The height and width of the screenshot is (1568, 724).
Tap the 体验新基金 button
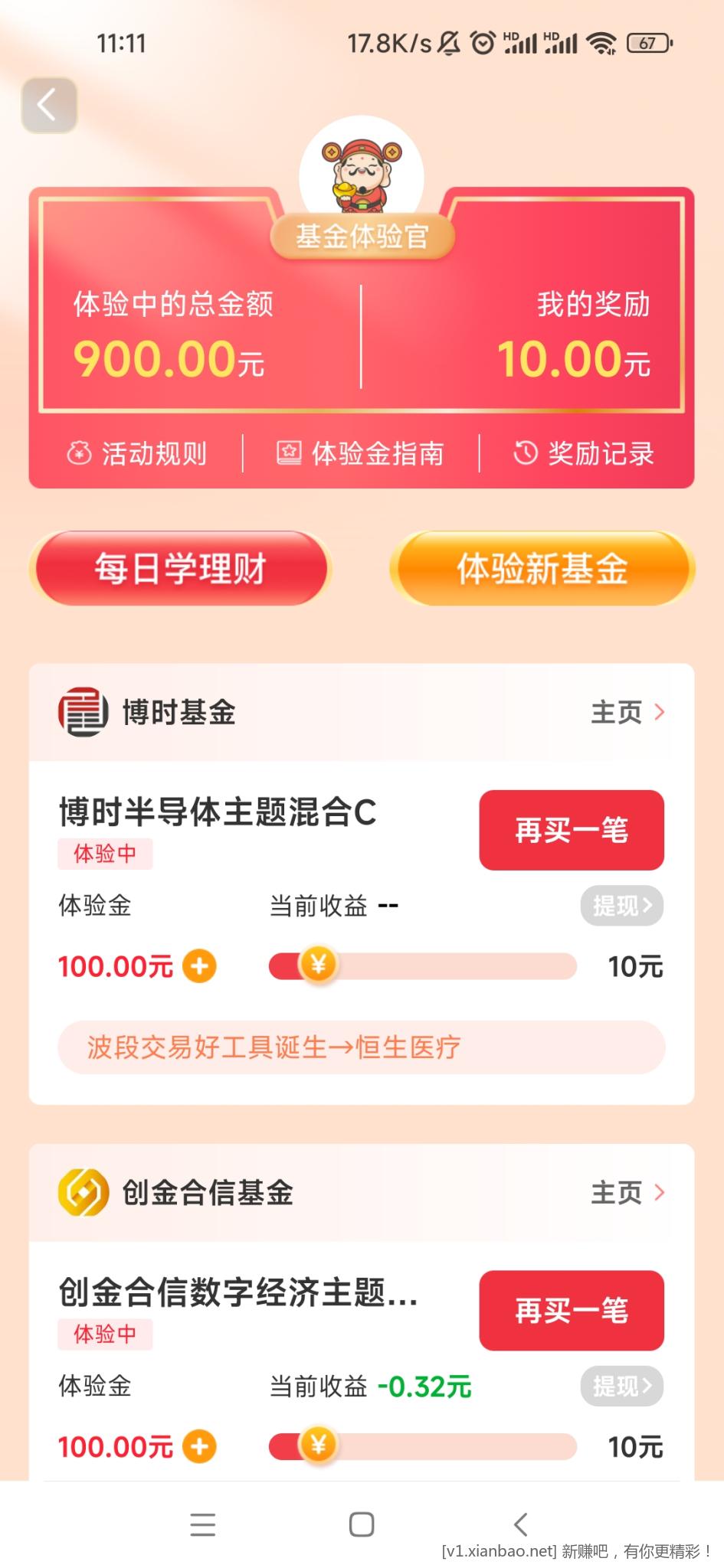coord(542,569)
